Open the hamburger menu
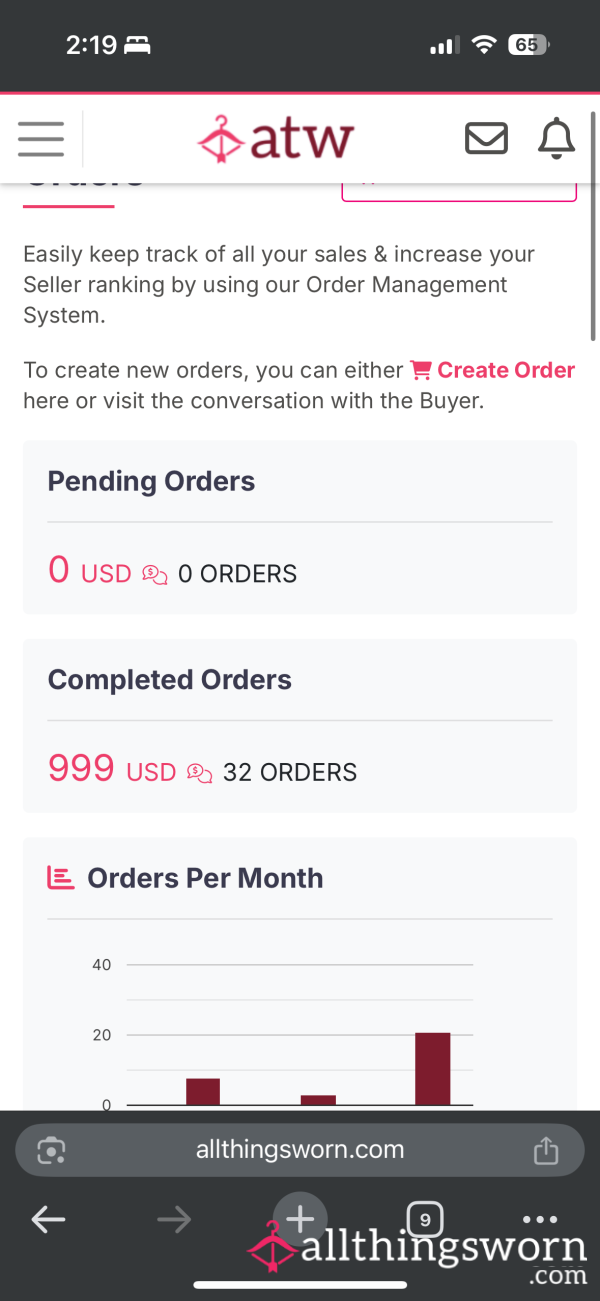The image size is (600, 1301). click(x=41, y=139)
